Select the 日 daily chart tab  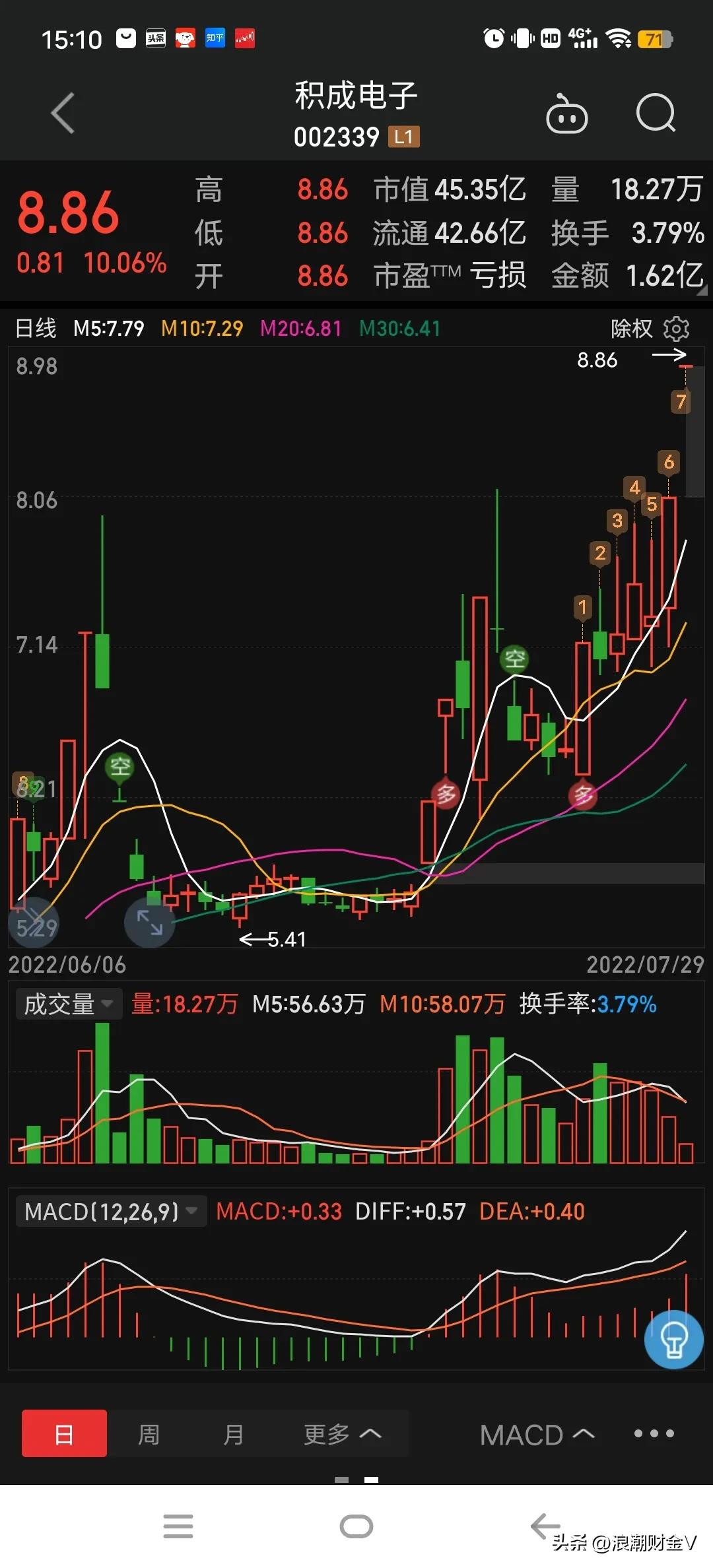click(63, 1435)
